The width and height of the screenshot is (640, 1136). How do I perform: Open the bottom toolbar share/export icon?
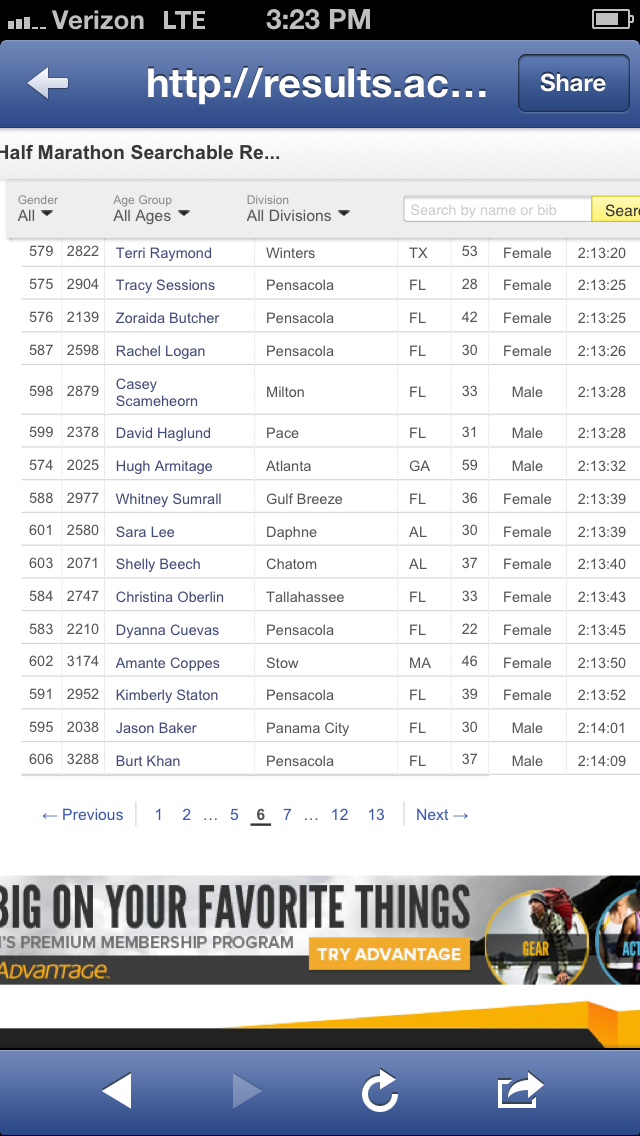(x=519, y=1090)
